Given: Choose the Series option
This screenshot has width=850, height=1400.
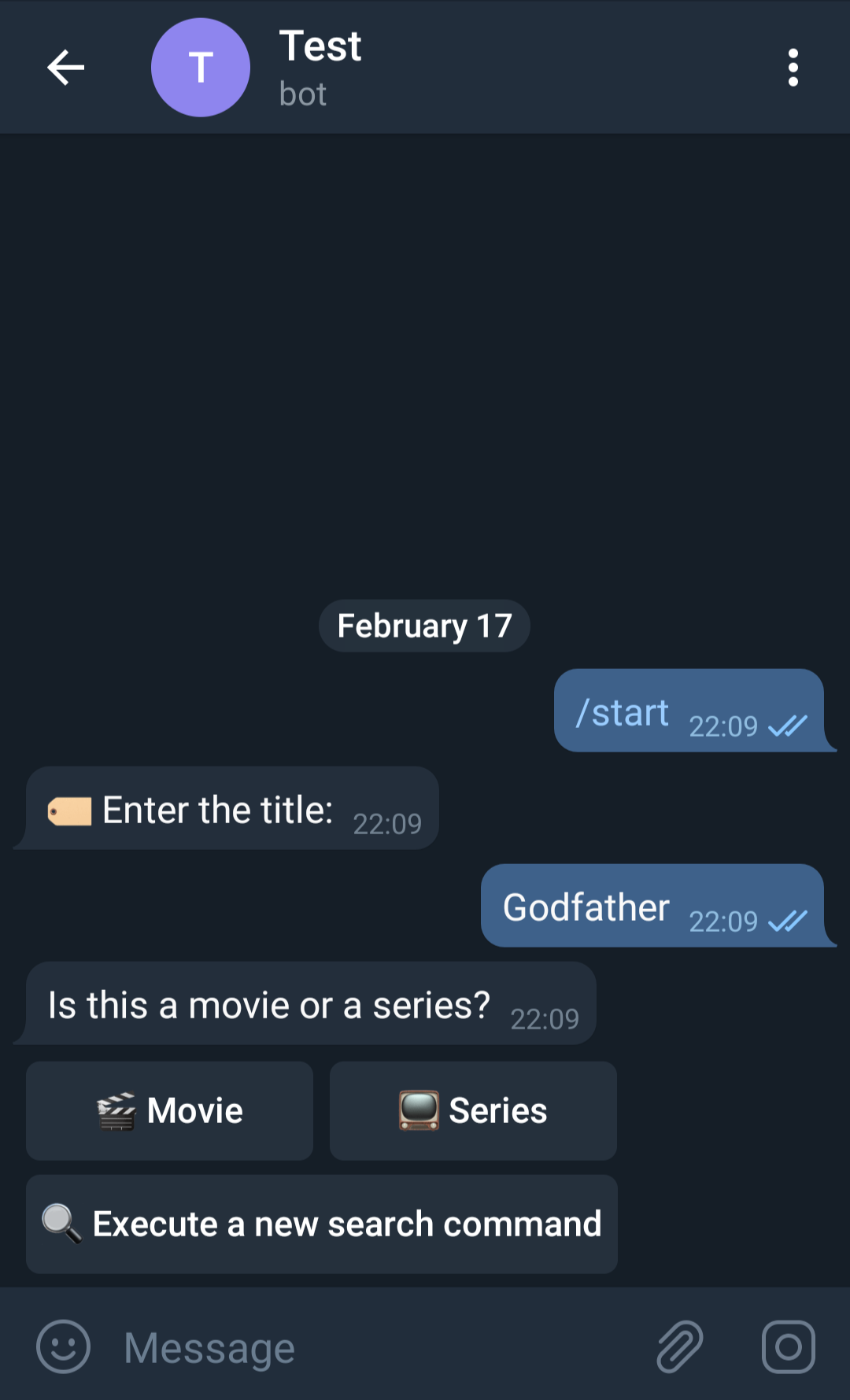Looking at the screenshot, I should point(473,1110).
